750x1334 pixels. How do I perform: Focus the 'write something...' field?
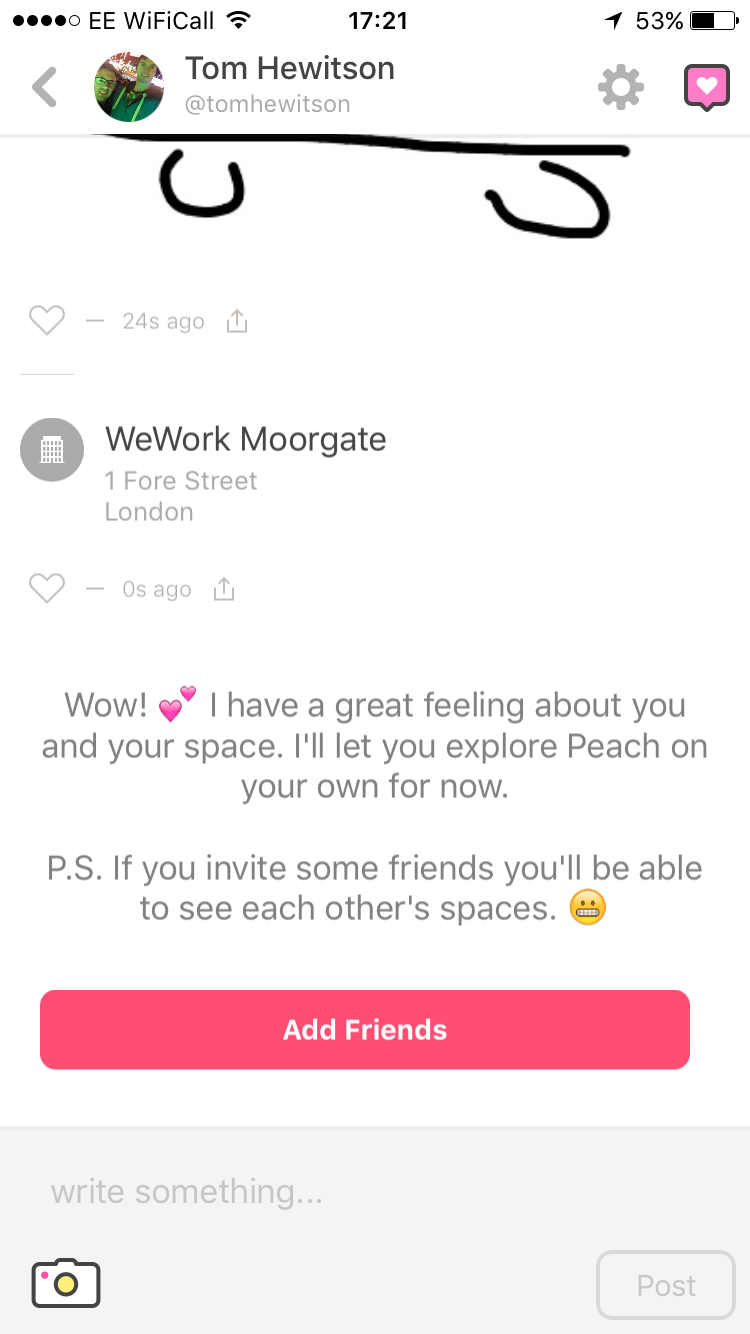coord(375,1191)
